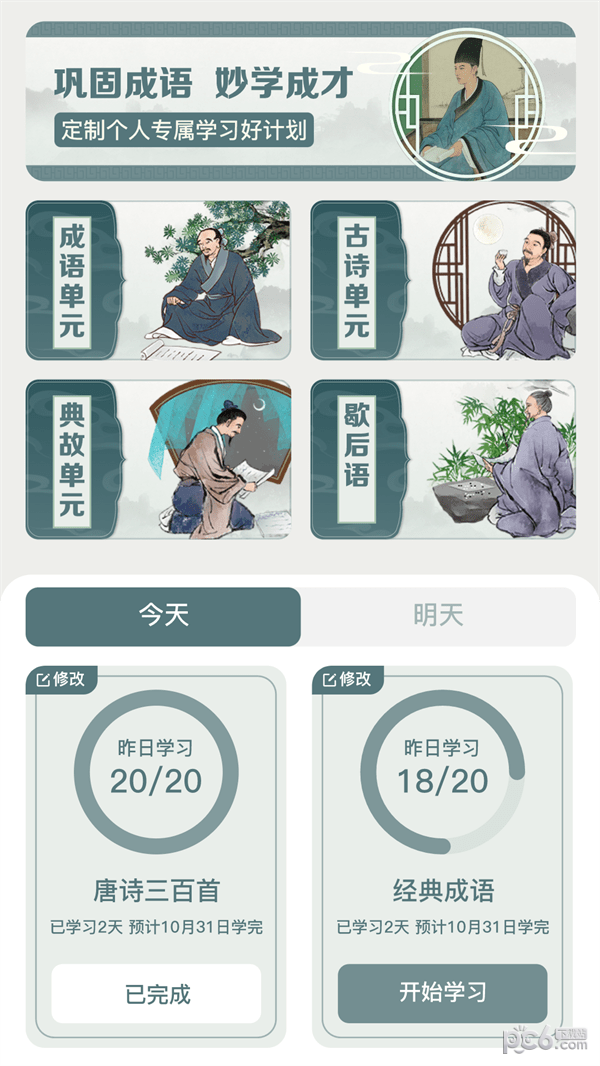Switch to the 今天 tab
Image resolution: width=600 pixels, height=1066 pixels.
(163, 616)
